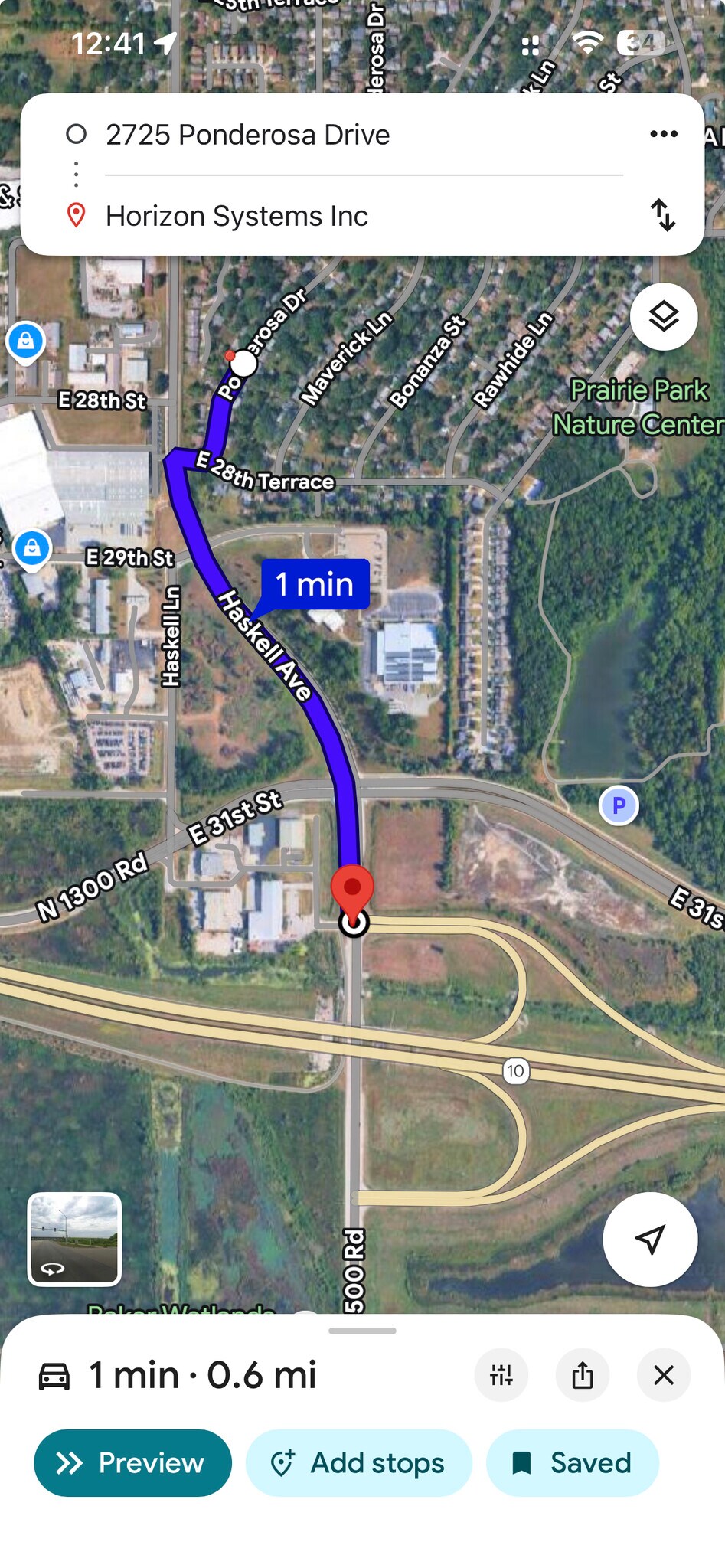Close the directions panel
Screen dimensions: 725x1568
[664, 1375]
